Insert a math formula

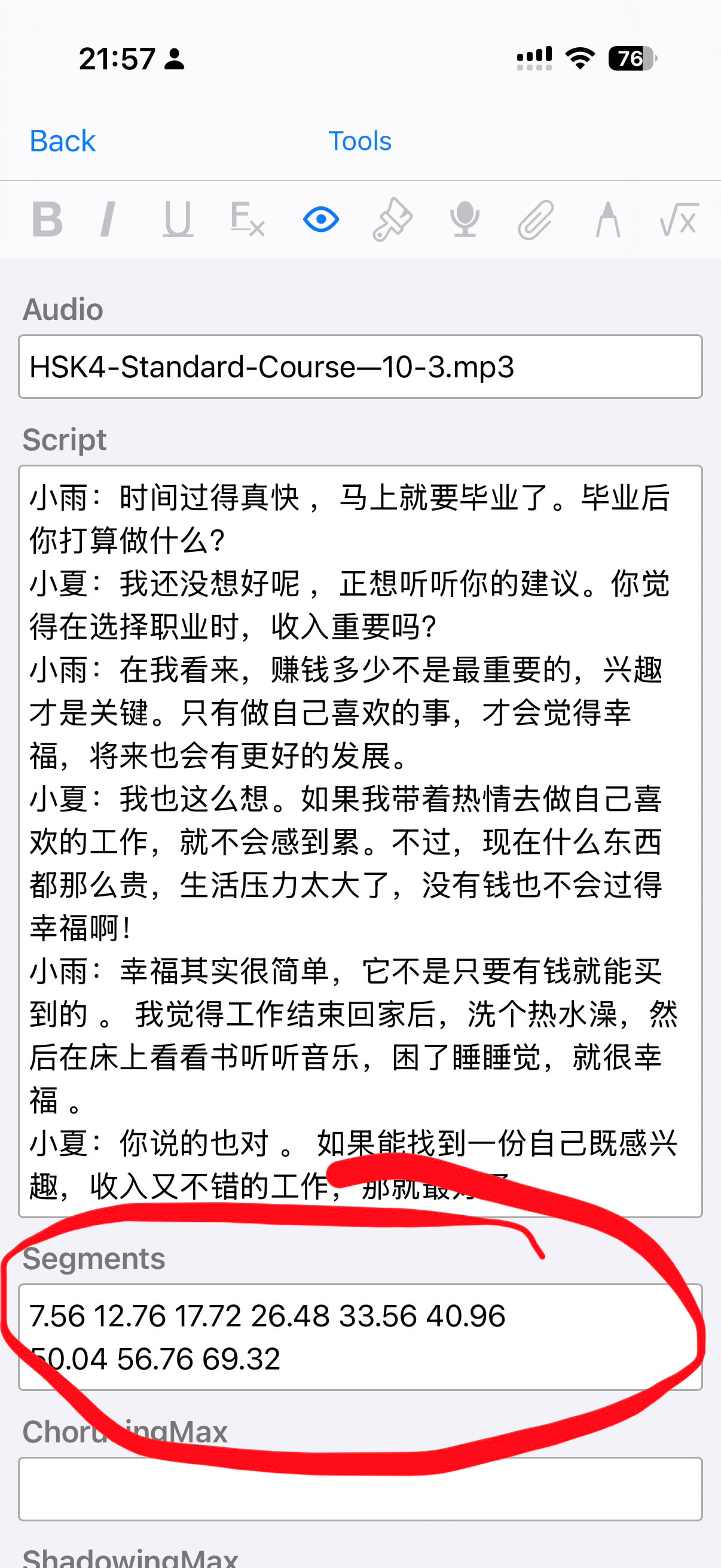point(679,219)
